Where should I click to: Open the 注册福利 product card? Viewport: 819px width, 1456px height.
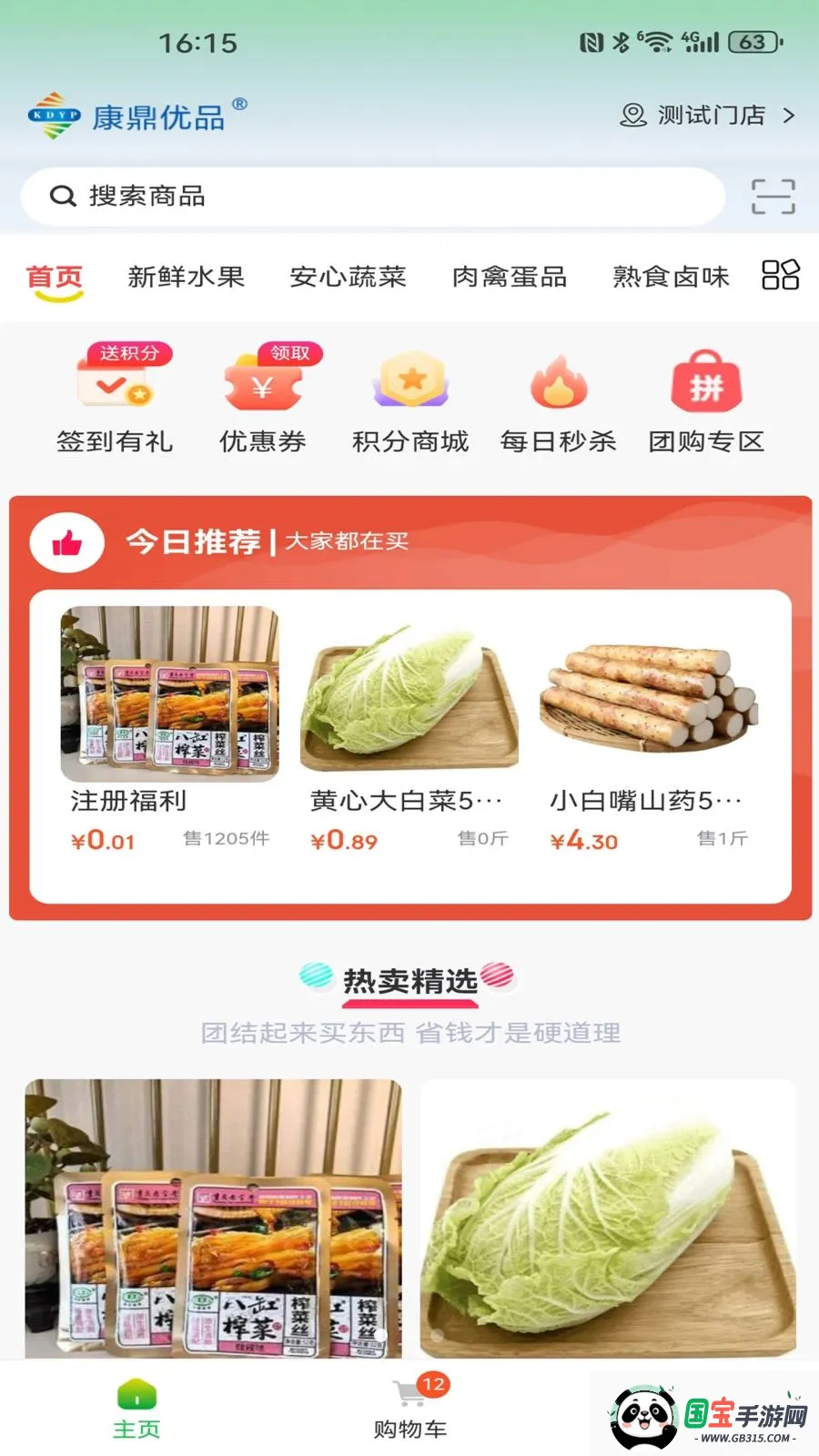tap(170, 730)
